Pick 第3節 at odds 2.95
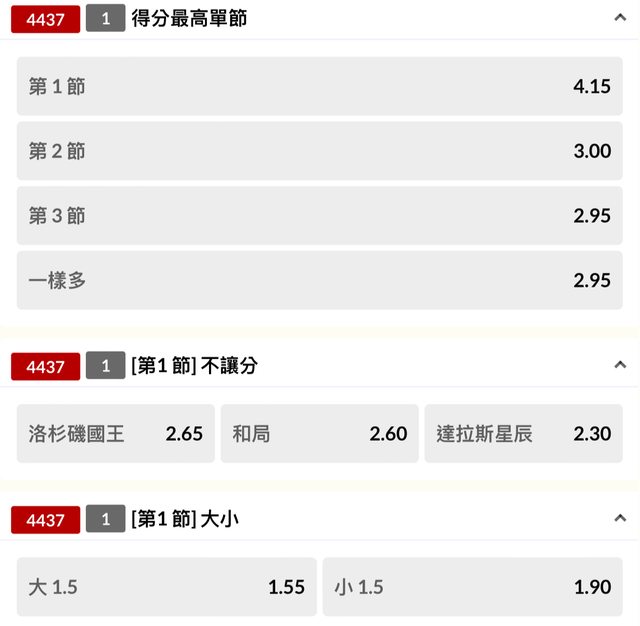Viewport: 640px width, 626px height. click(x=319, y=216)
